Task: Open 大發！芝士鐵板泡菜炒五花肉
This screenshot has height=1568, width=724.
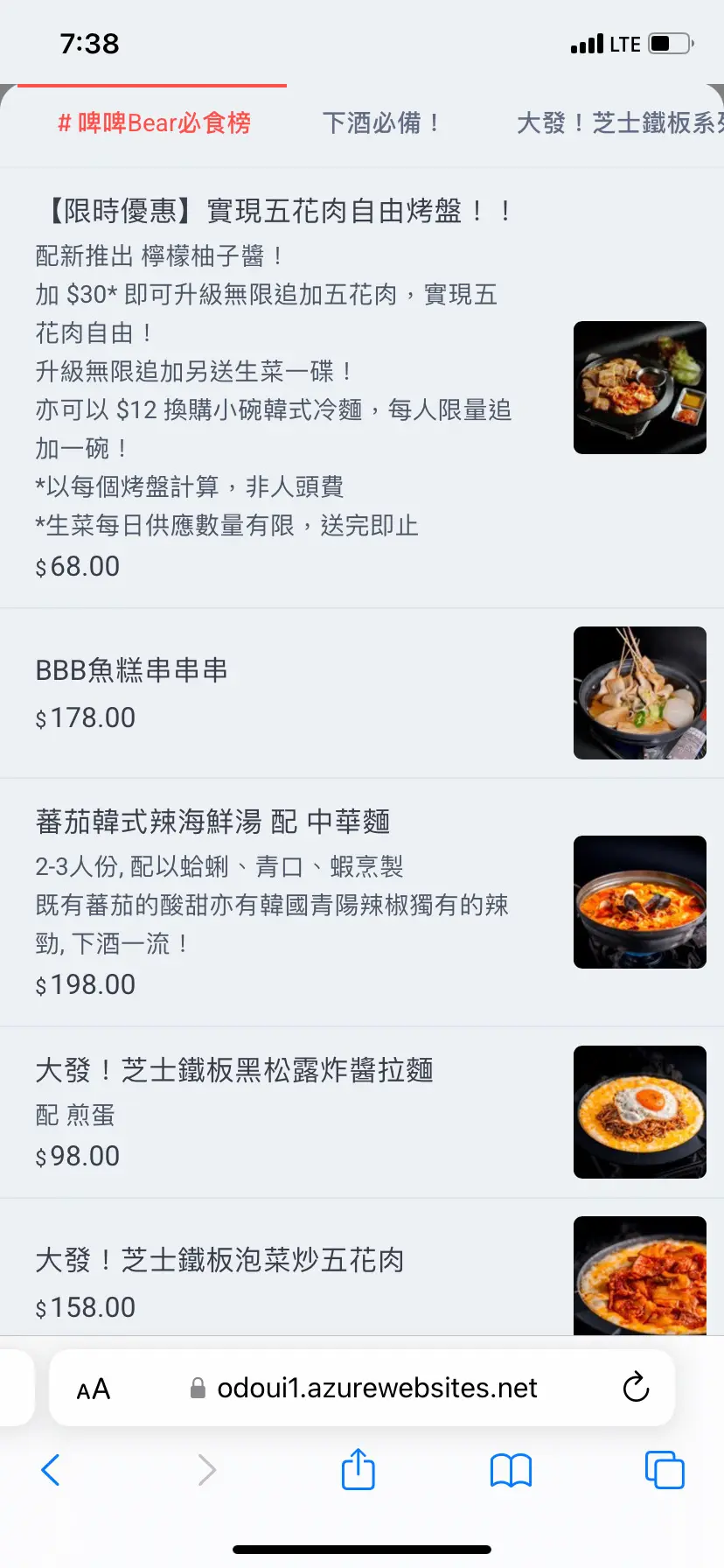Action: click(x=219, y=1261)
